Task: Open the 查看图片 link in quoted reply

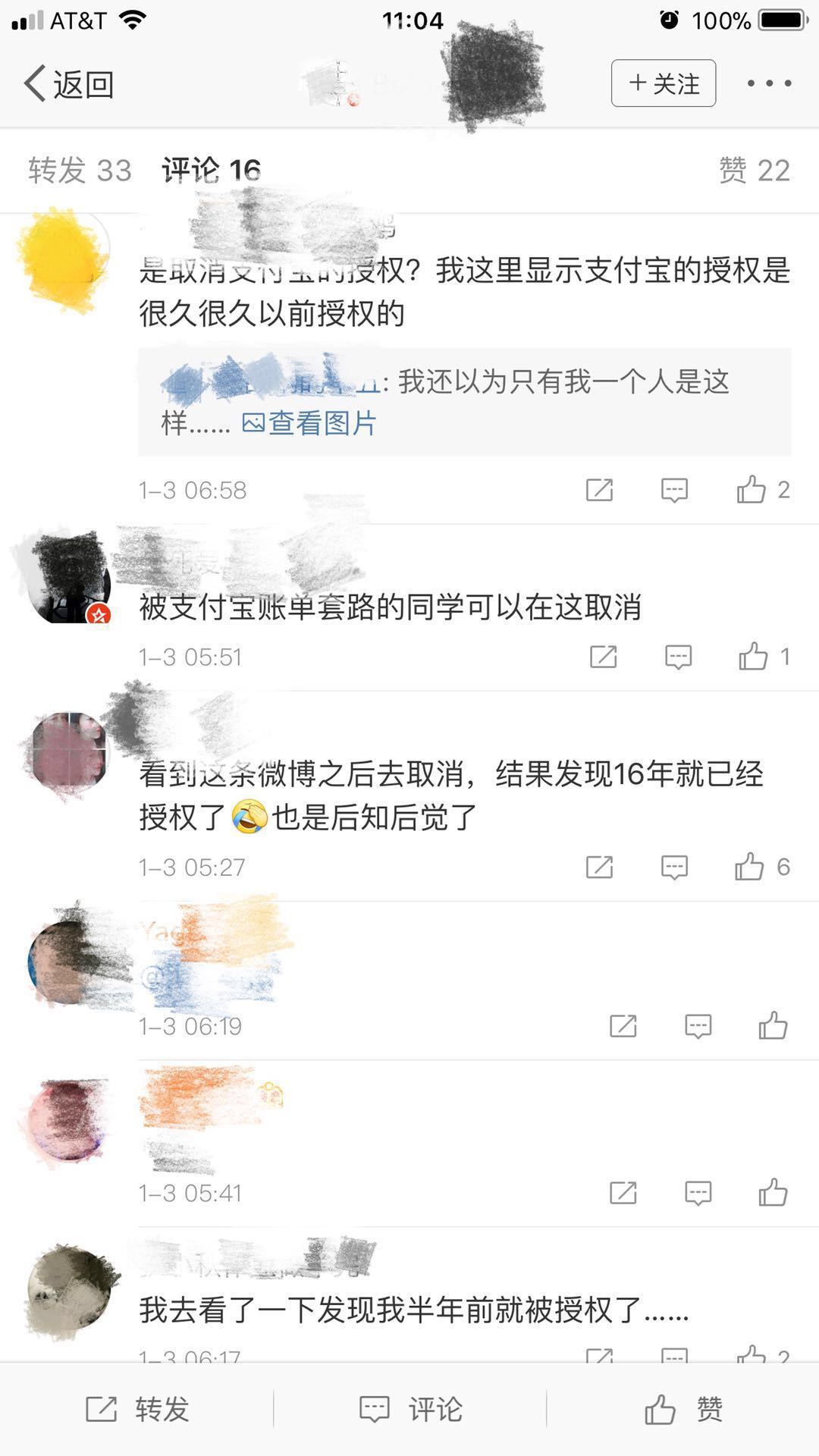Action: [x=309, y=423]
